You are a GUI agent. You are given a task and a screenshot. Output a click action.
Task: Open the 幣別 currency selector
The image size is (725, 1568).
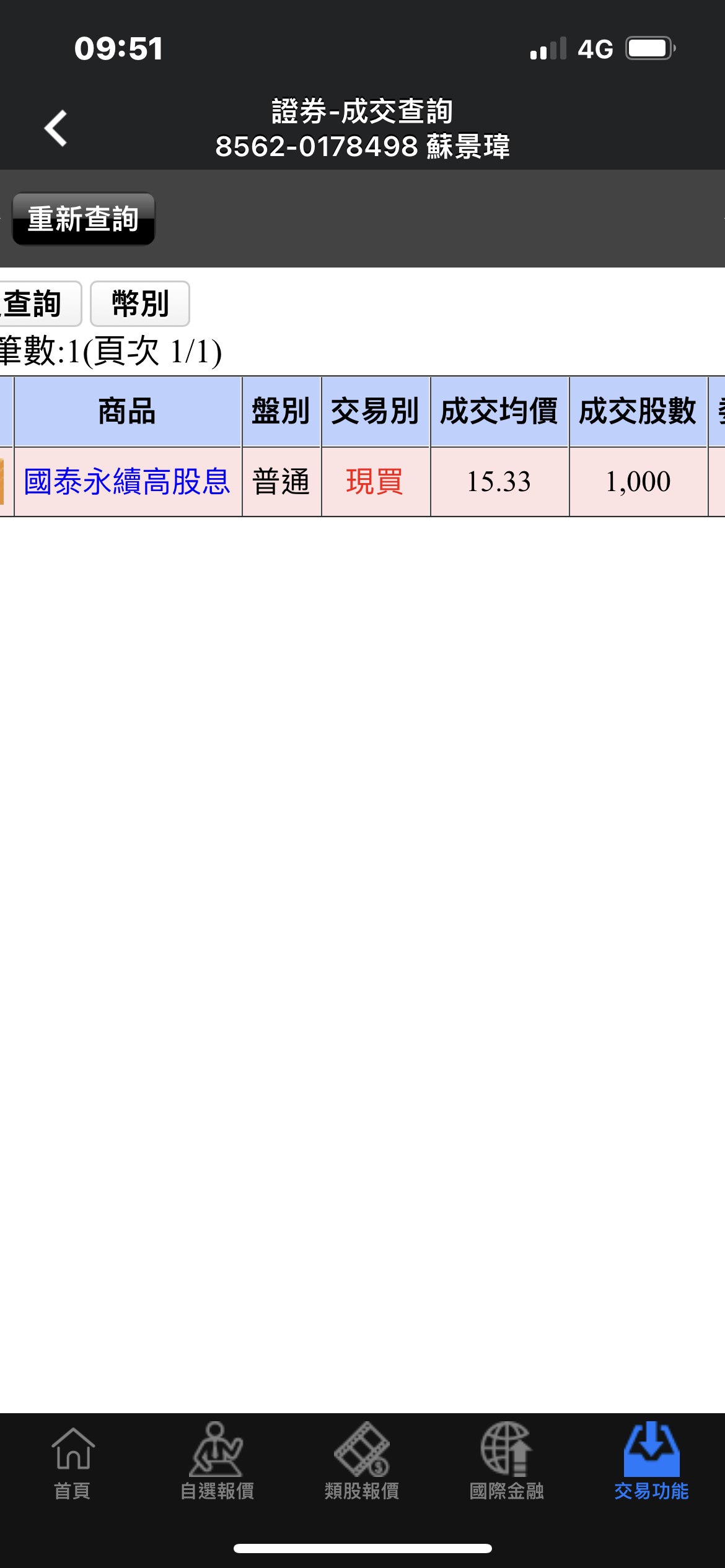140,304
